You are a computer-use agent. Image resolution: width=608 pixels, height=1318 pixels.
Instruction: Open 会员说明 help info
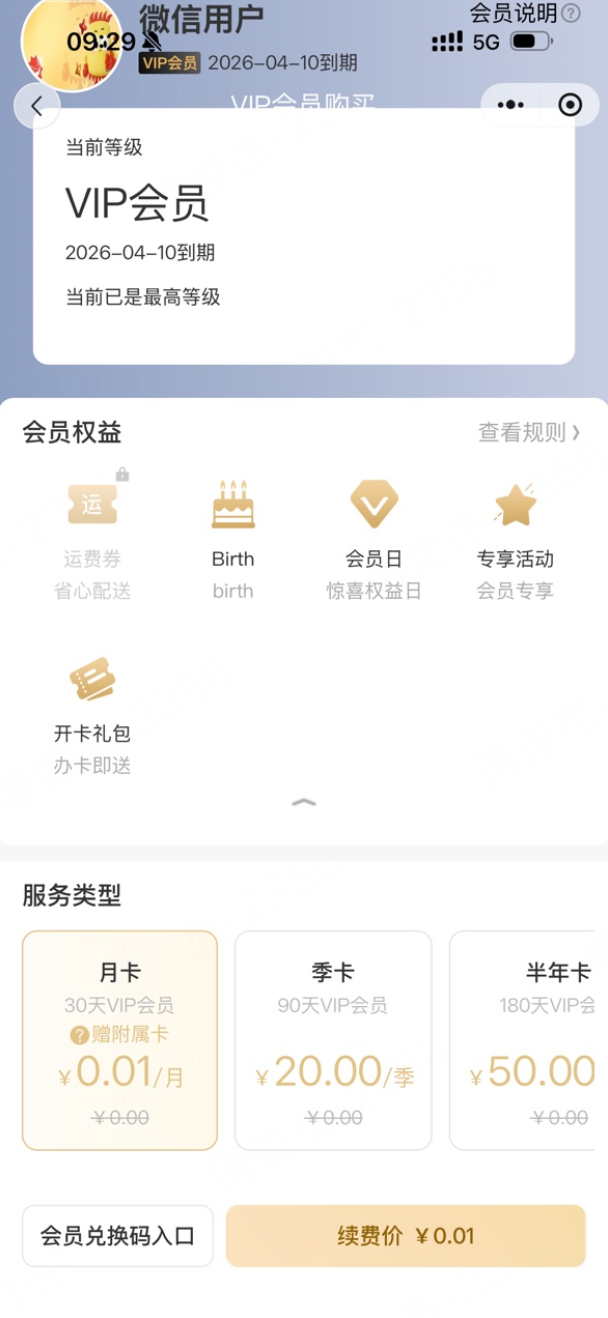tap(524, 14)
